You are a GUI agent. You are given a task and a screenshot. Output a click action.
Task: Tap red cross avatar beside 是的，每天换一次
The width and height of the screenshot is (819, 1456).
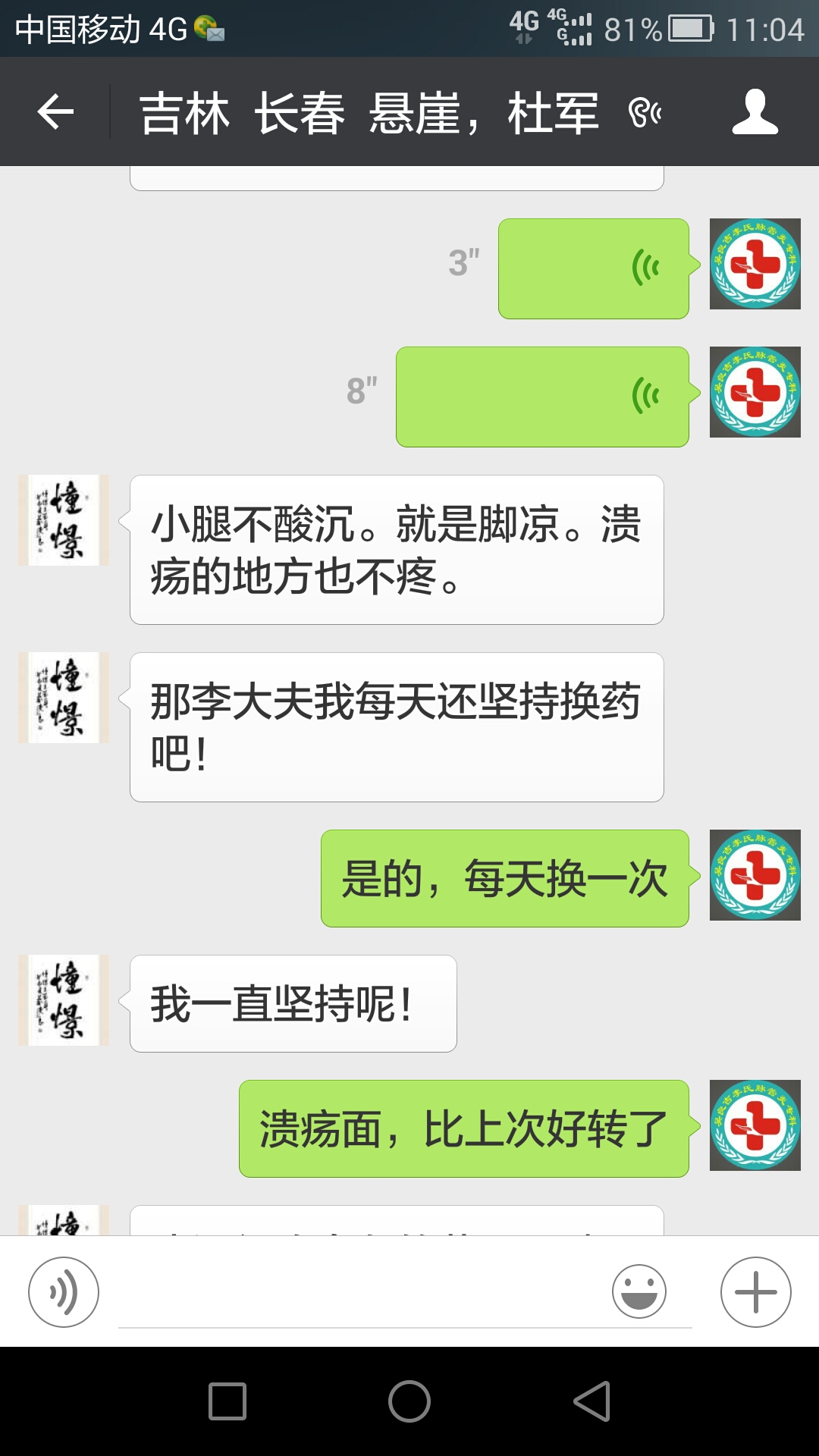[755, 875]
